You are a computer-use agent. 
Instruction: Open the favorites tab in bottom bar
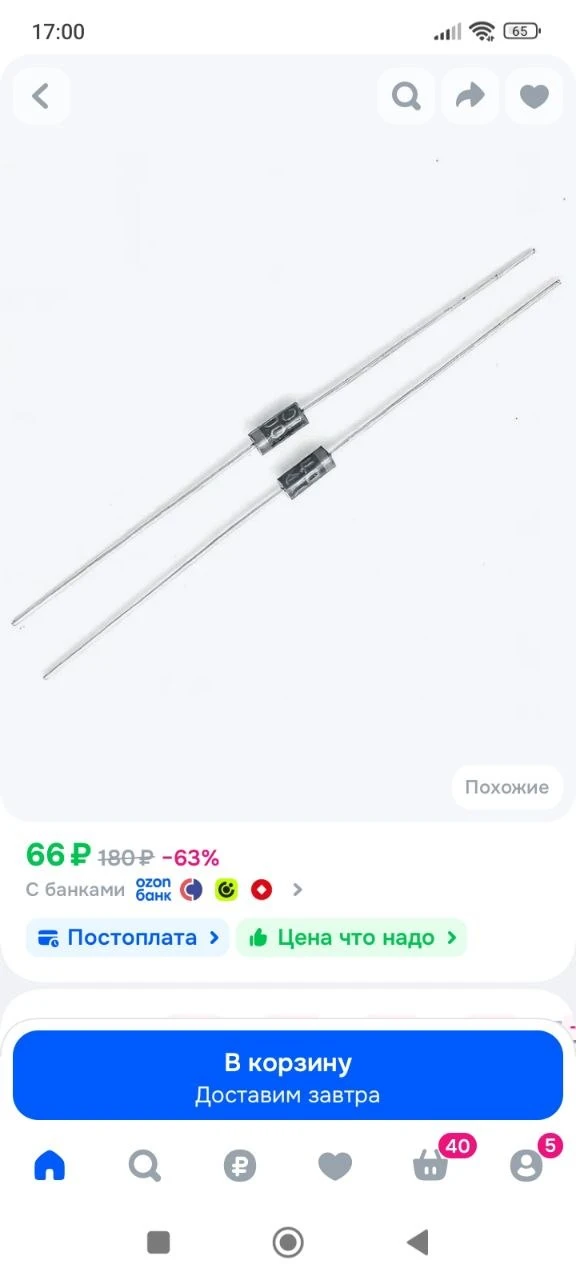point(335,1166)
